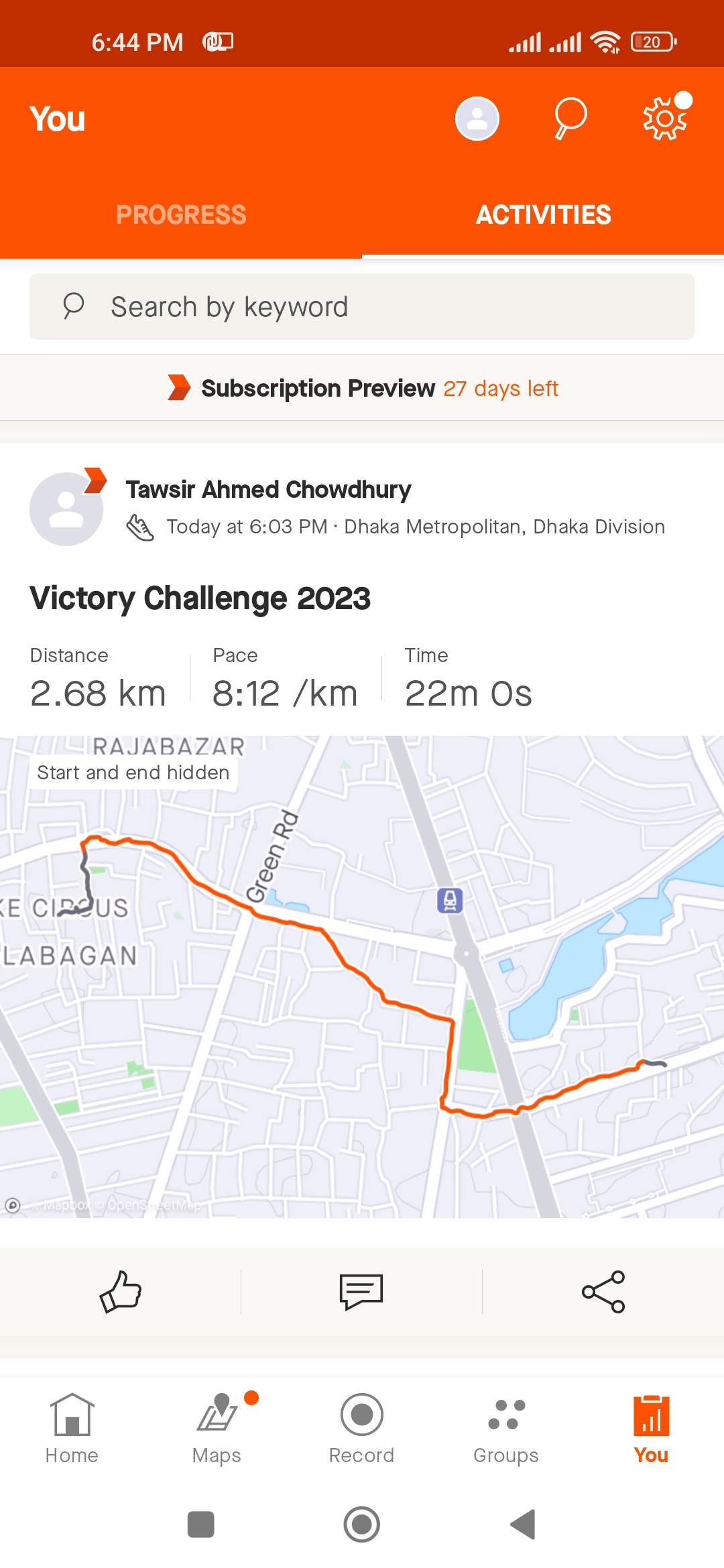Open Victory Challenge 2023 activity
This screenshot has height=1568, width=724.
click(x=200, y=598)
